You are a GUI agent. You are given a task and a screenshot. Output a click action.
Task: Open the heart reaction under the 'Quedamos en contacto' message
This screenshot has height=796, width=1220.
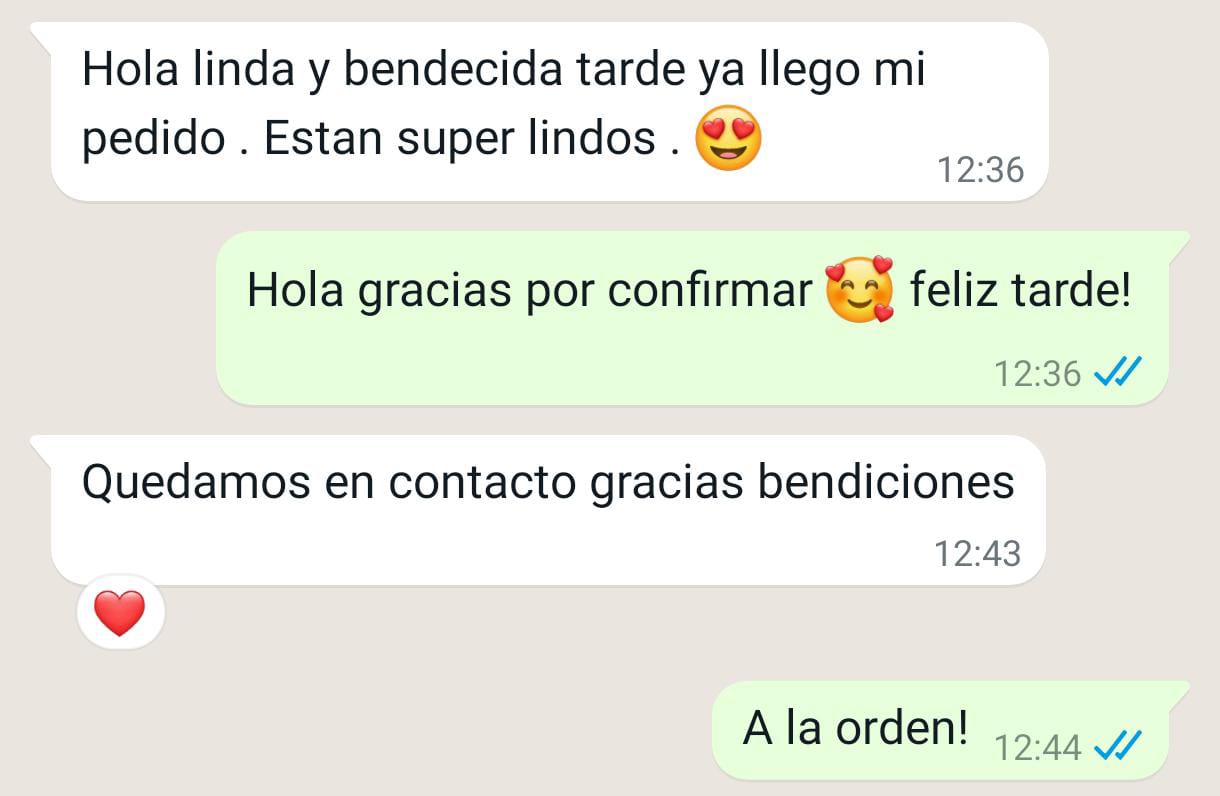point(120,613)
